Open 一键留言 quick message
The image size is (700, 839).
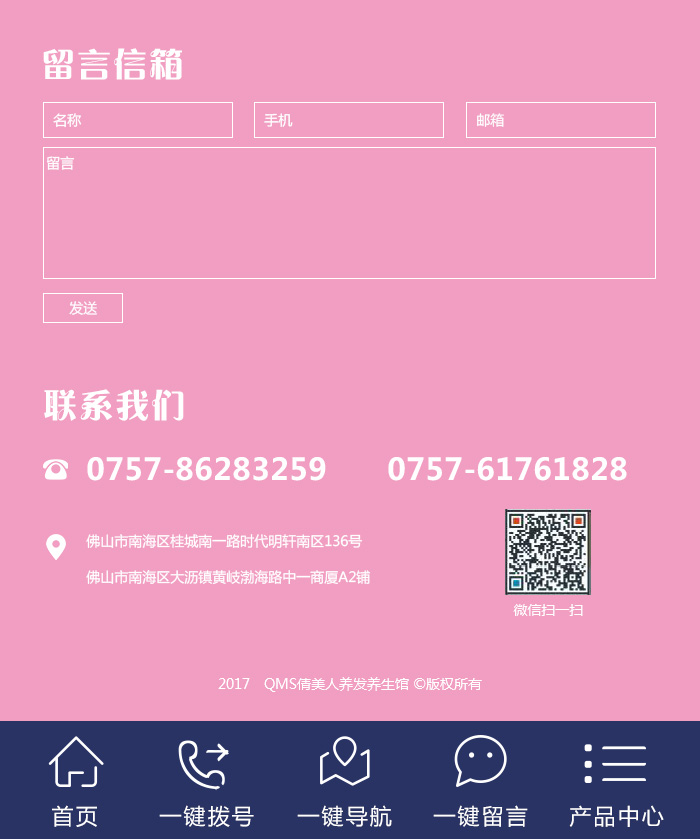pyautogui.click(x=480, y=781)
